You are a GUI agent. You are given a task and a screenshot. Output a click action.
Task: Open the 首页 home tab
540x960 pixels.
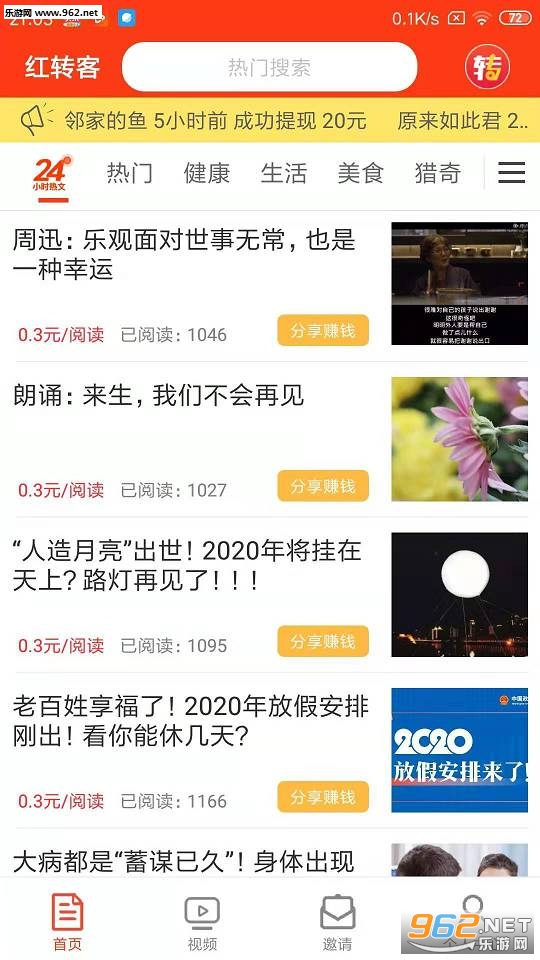[67, 923]
